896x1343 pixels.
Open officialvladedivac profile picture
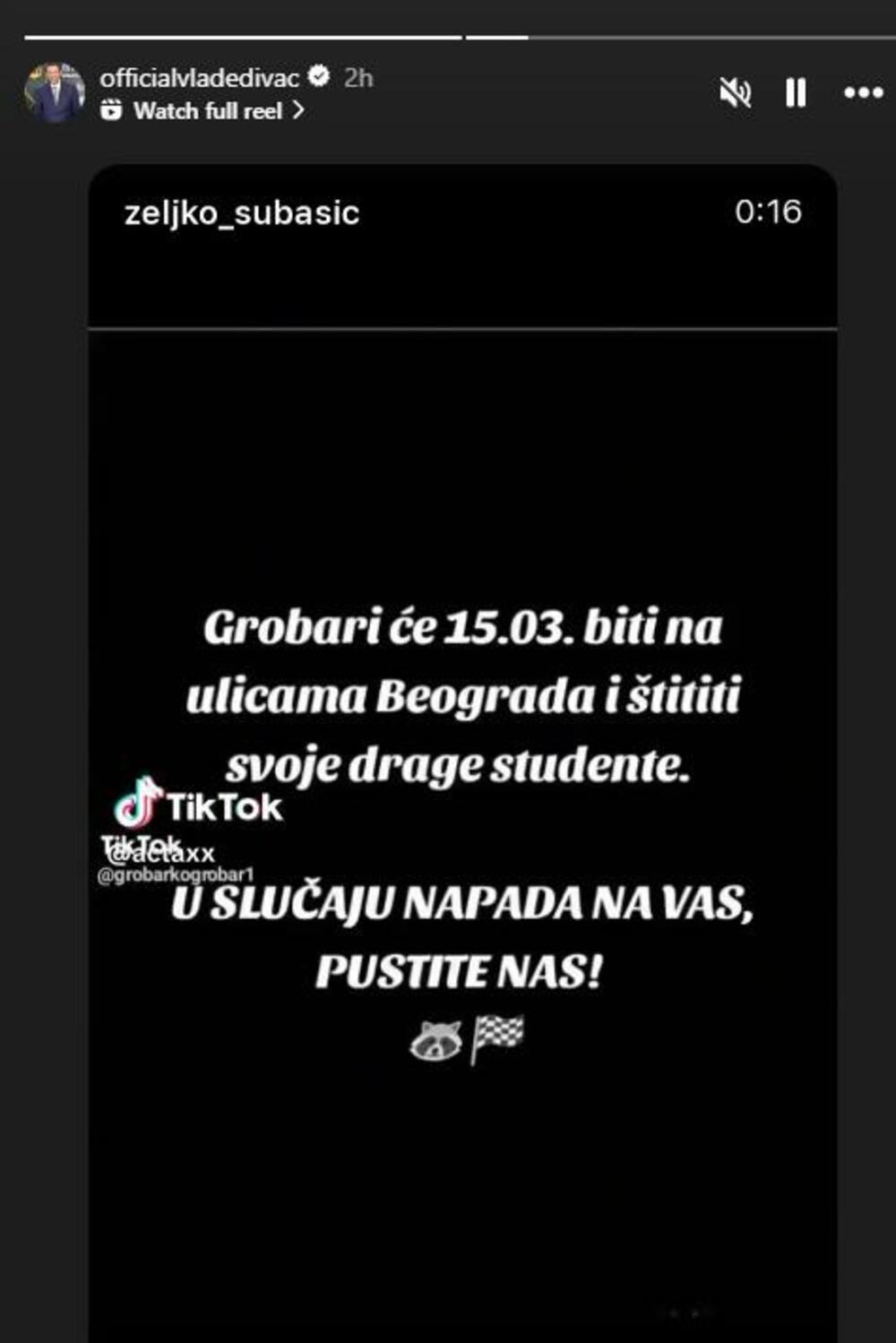(54, 92)
